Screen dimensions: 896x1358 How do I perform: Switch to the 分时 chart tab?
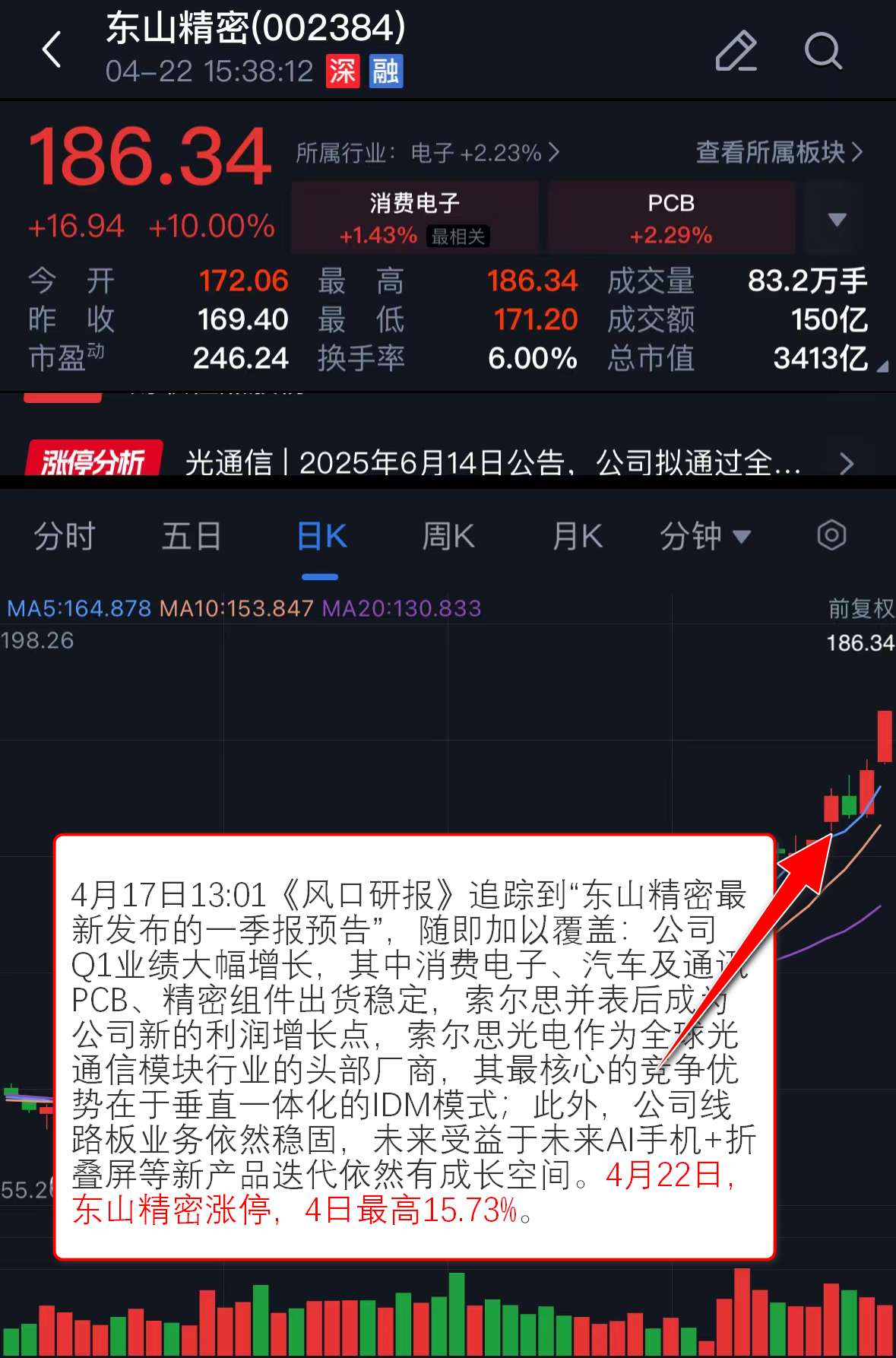click(x=65, y=537)
